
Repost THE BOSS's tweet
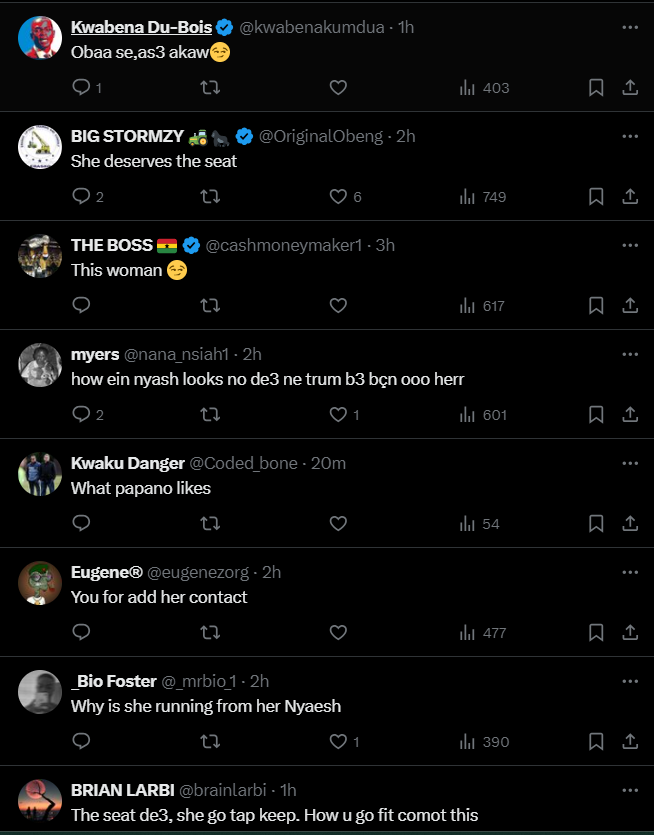pos(210,306)
